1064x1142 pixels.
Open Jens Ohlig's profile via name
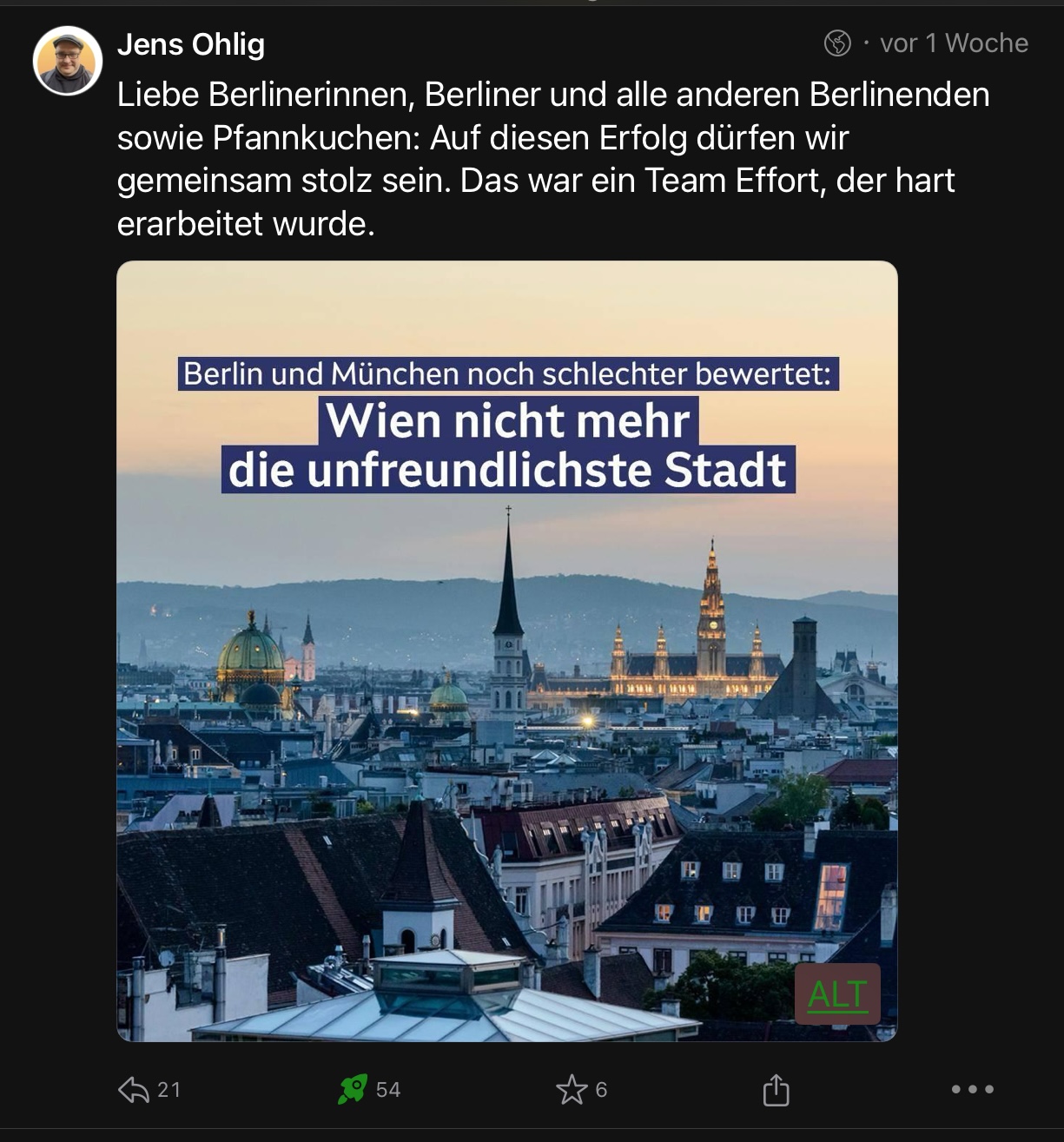191,44
